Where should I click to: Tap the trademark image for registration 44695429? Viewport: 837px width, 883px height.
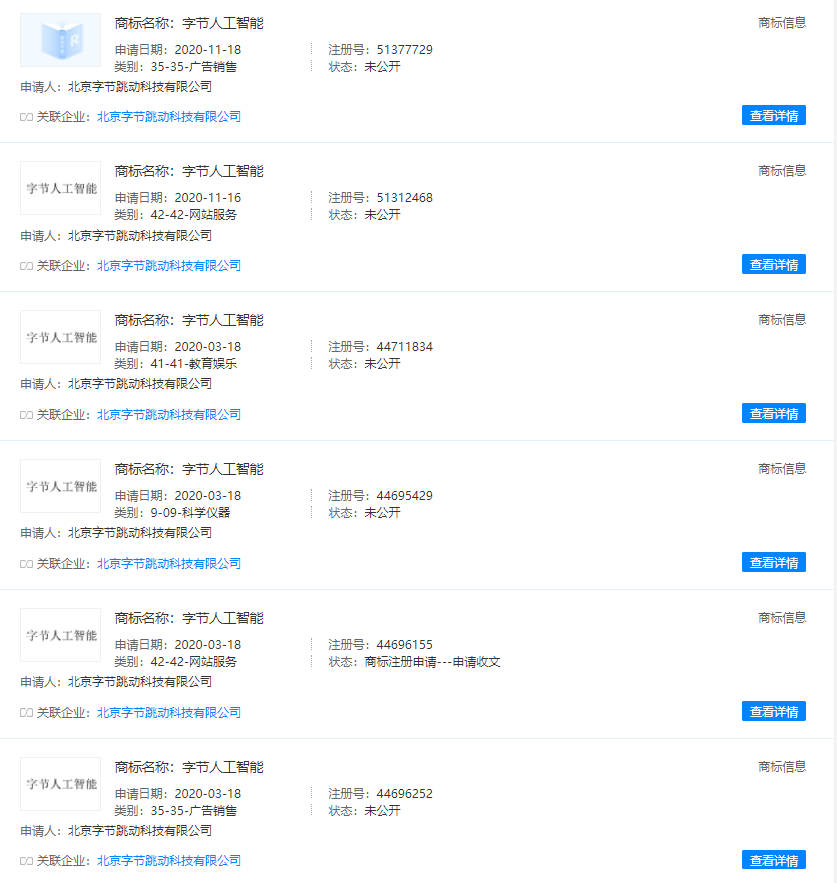tap(61, 486)
